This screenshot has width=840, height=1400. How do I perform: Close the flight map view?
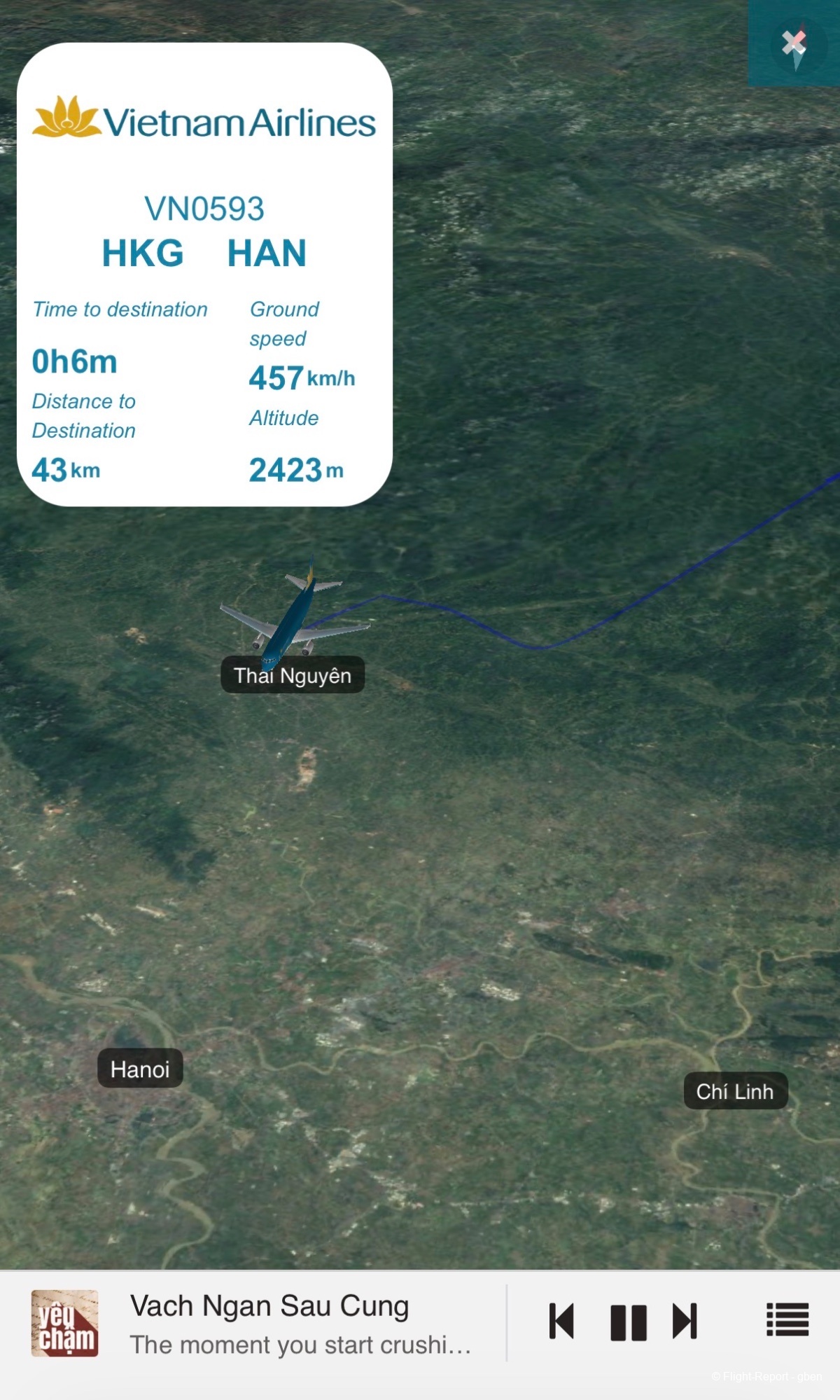coord(794,43)
